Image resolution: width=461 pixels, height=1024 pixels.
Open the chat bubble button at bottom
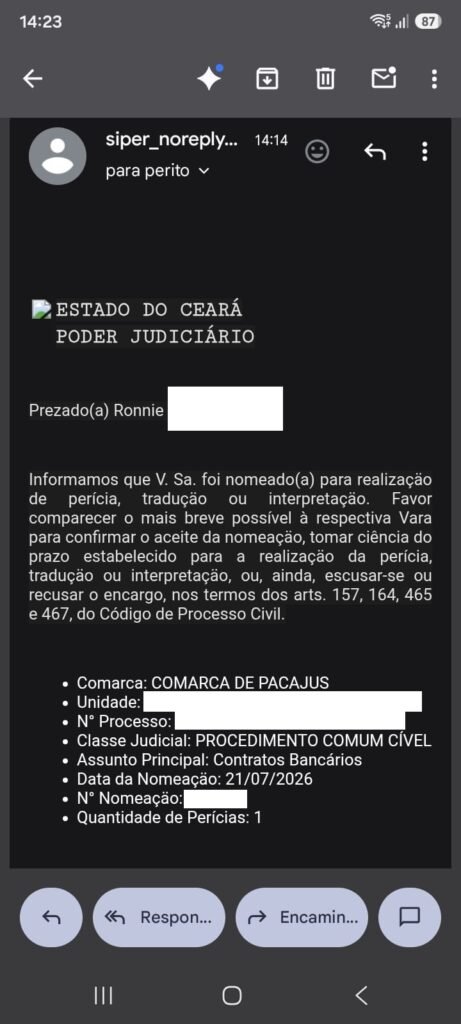[x=409, y=918]
